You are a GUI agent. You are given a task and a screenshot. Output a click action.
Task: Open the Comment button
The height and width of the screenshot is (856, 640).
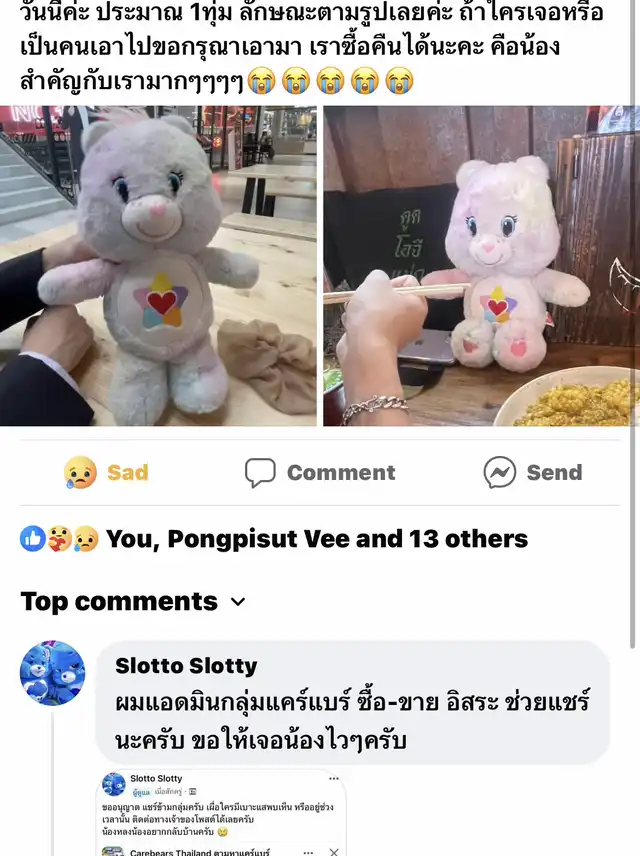coord(320,472)
